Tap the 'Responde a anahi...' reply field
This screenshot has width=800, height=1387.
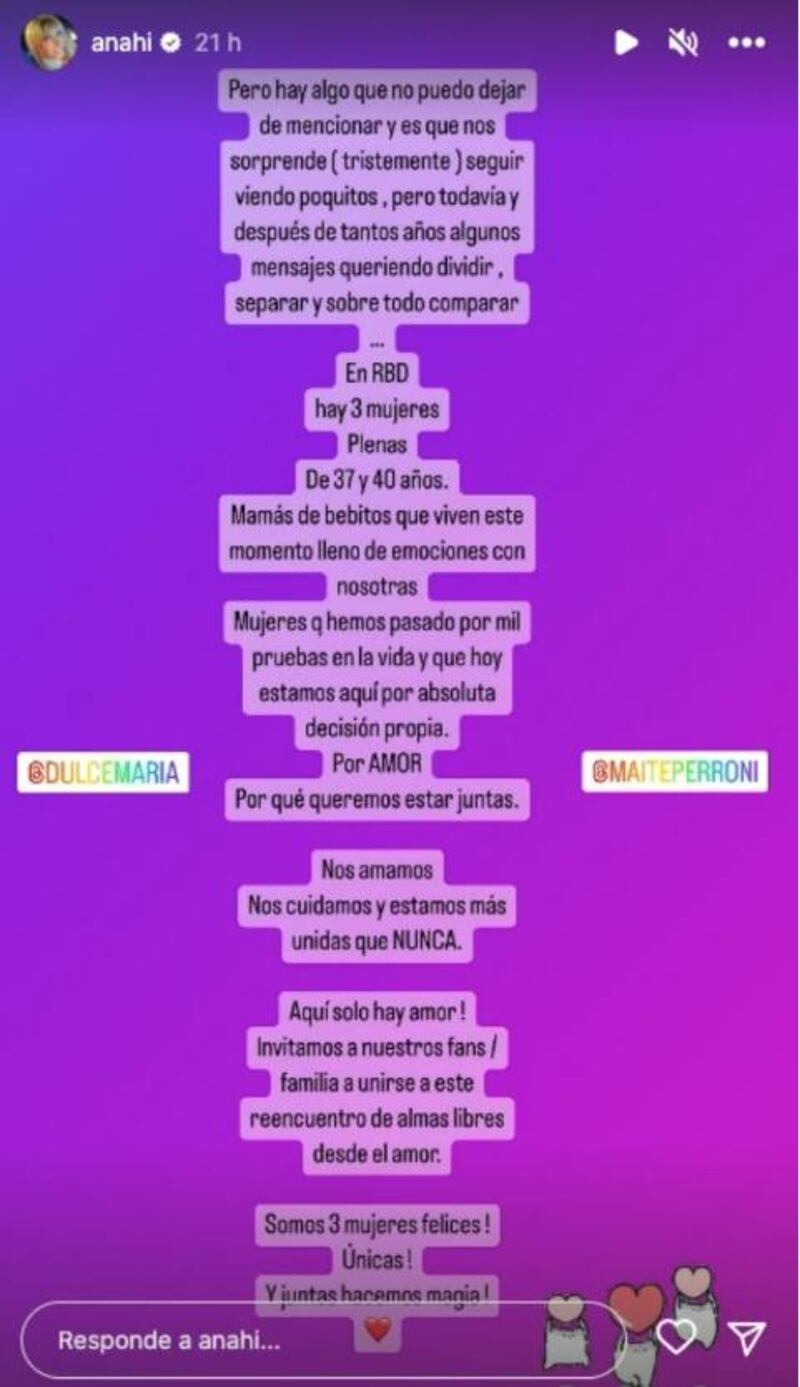click(x=300, y=1339)
